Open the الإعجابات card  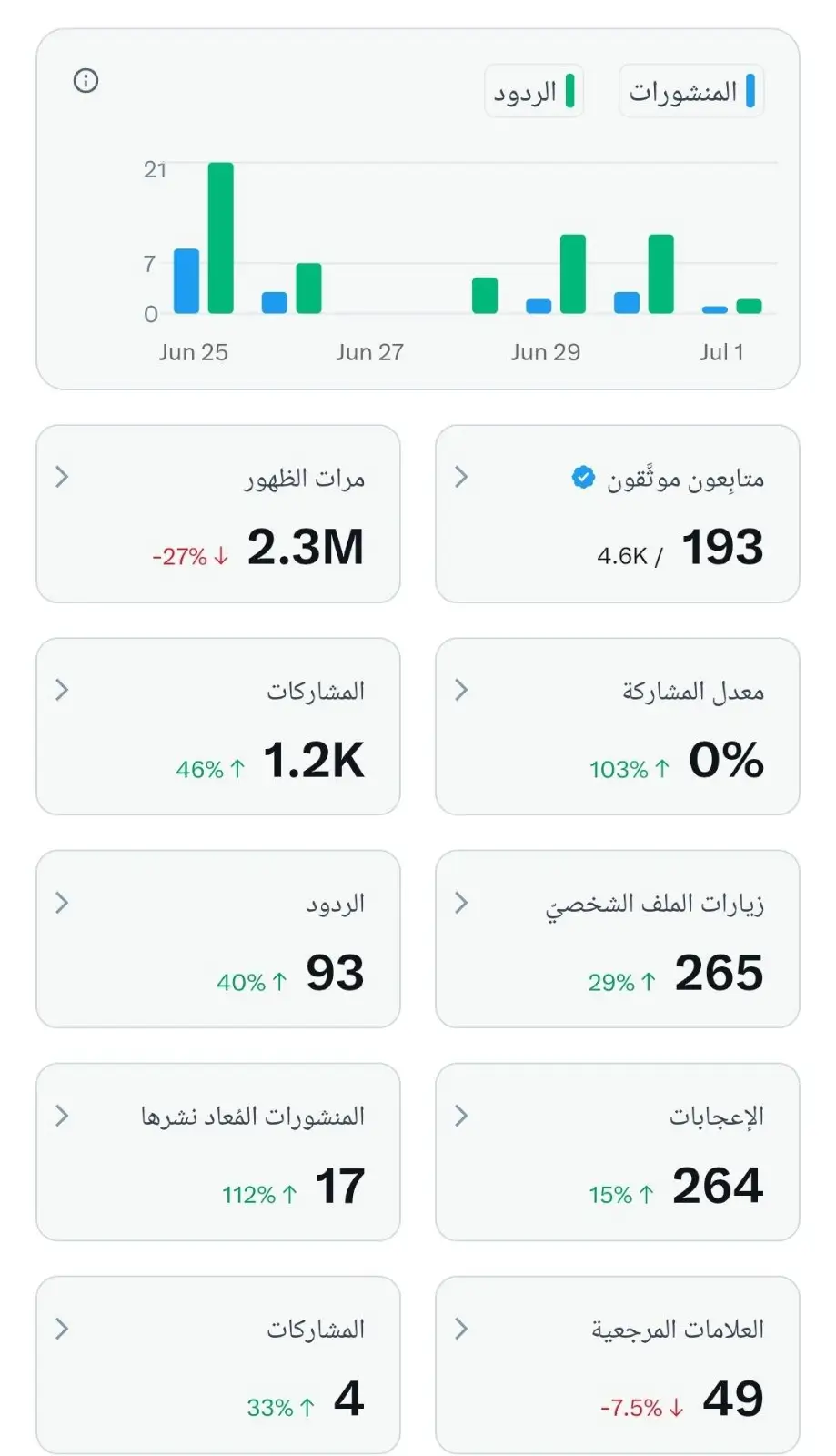pyautogui.click(x=617, y=1152)
